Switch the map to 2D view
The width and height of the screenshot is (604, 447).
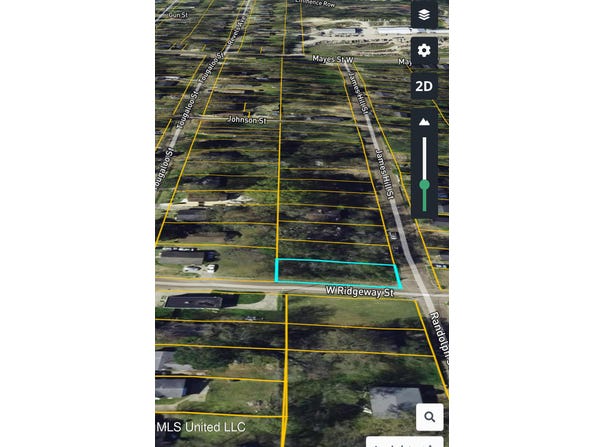point(424,86)
